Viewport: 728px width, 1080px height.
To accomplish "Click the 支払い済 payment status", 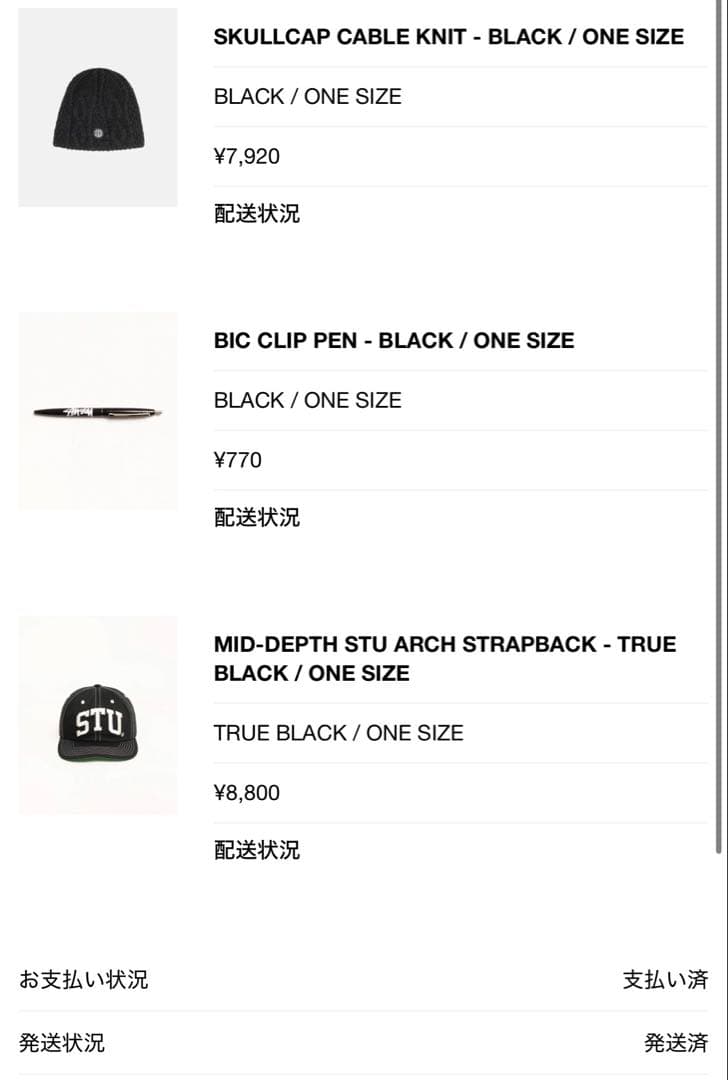I will coord(666,980).
